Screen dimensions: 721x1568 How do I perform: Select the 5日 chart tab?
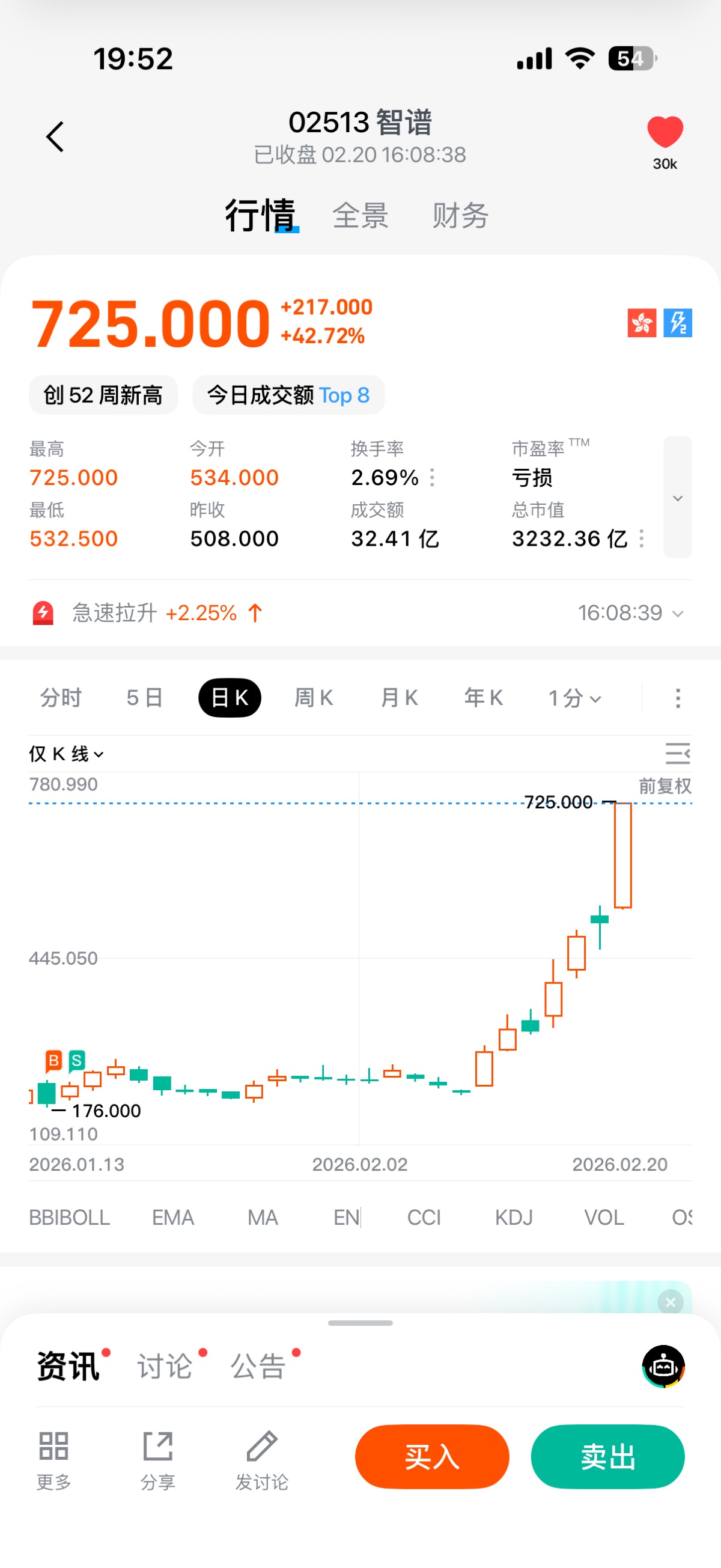click(x=145, y=698)
